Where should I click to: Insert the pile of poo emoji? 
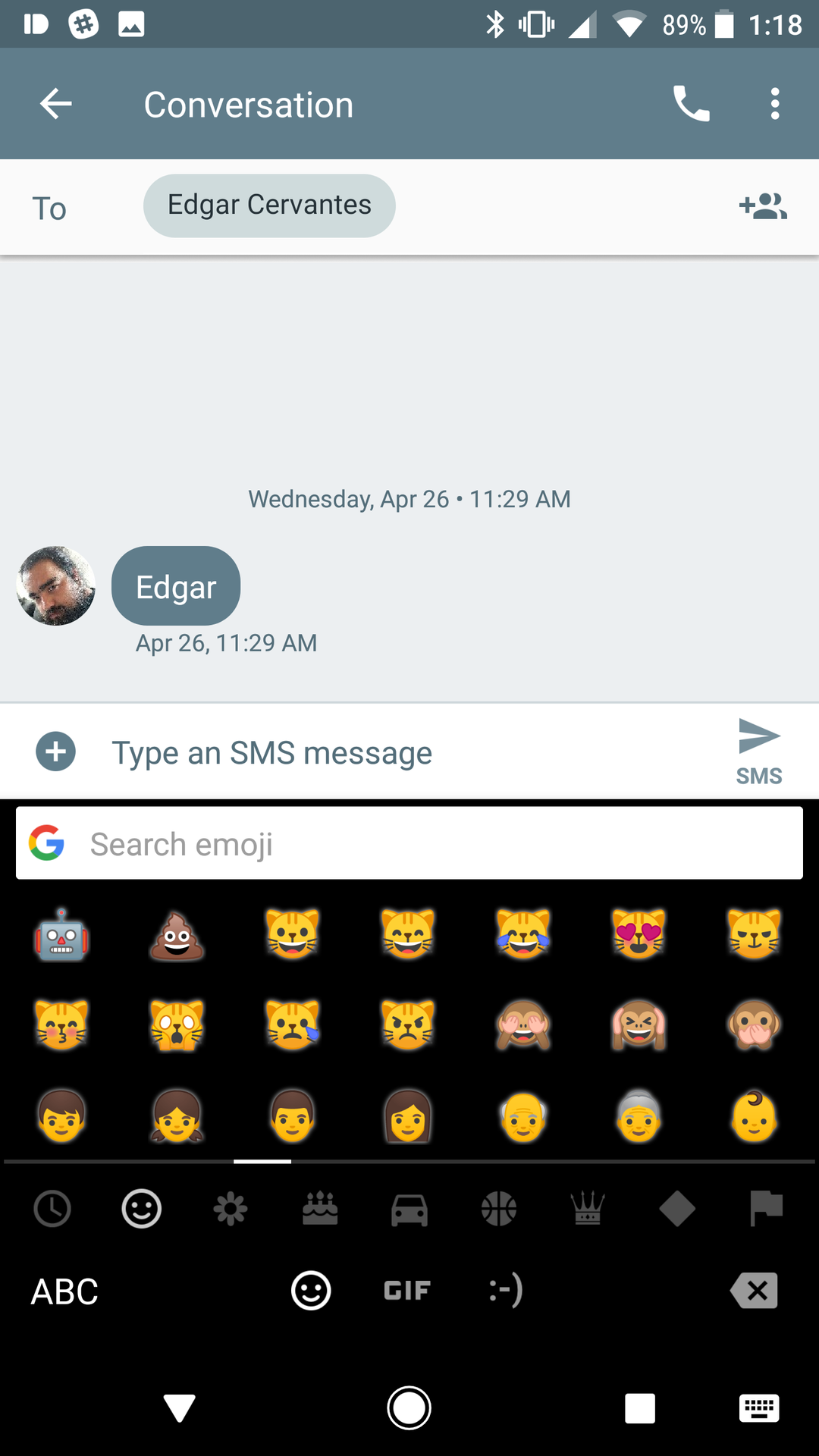click(177, 936)
